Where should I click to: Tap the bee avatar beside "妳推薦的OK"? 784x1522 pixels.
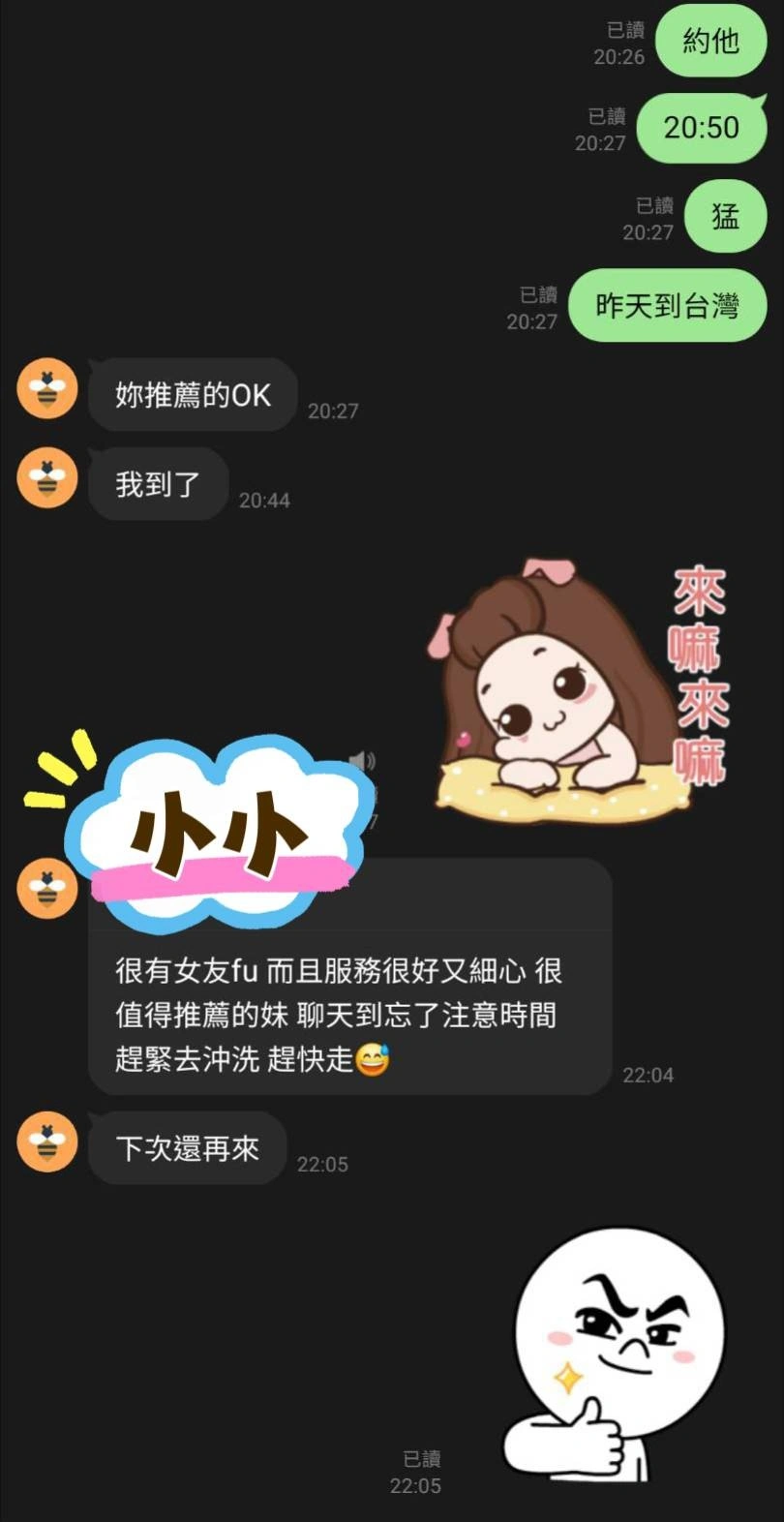pyautogui.click(x=46, y=390)
